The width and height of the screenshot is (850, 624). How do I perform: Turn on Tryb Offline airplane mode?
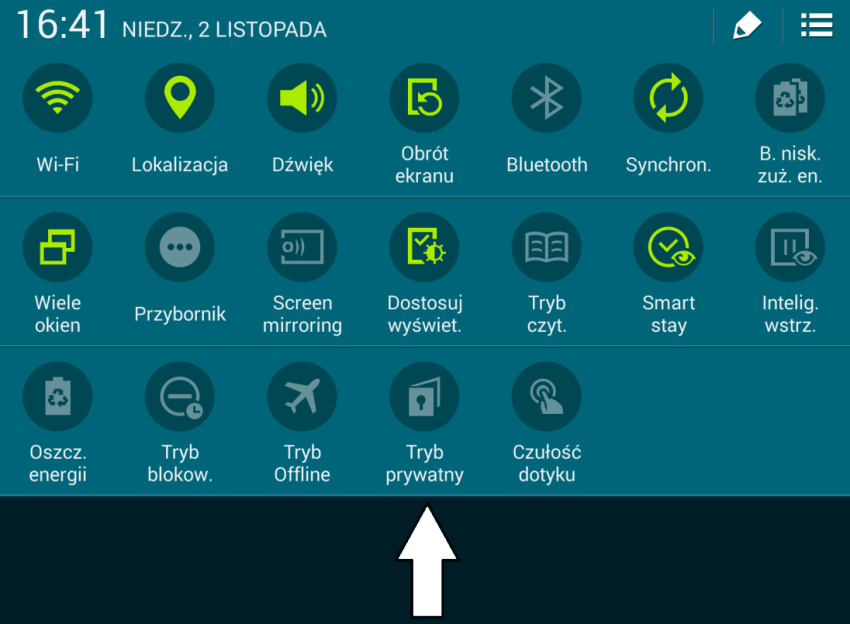click(x=302, y=397)
